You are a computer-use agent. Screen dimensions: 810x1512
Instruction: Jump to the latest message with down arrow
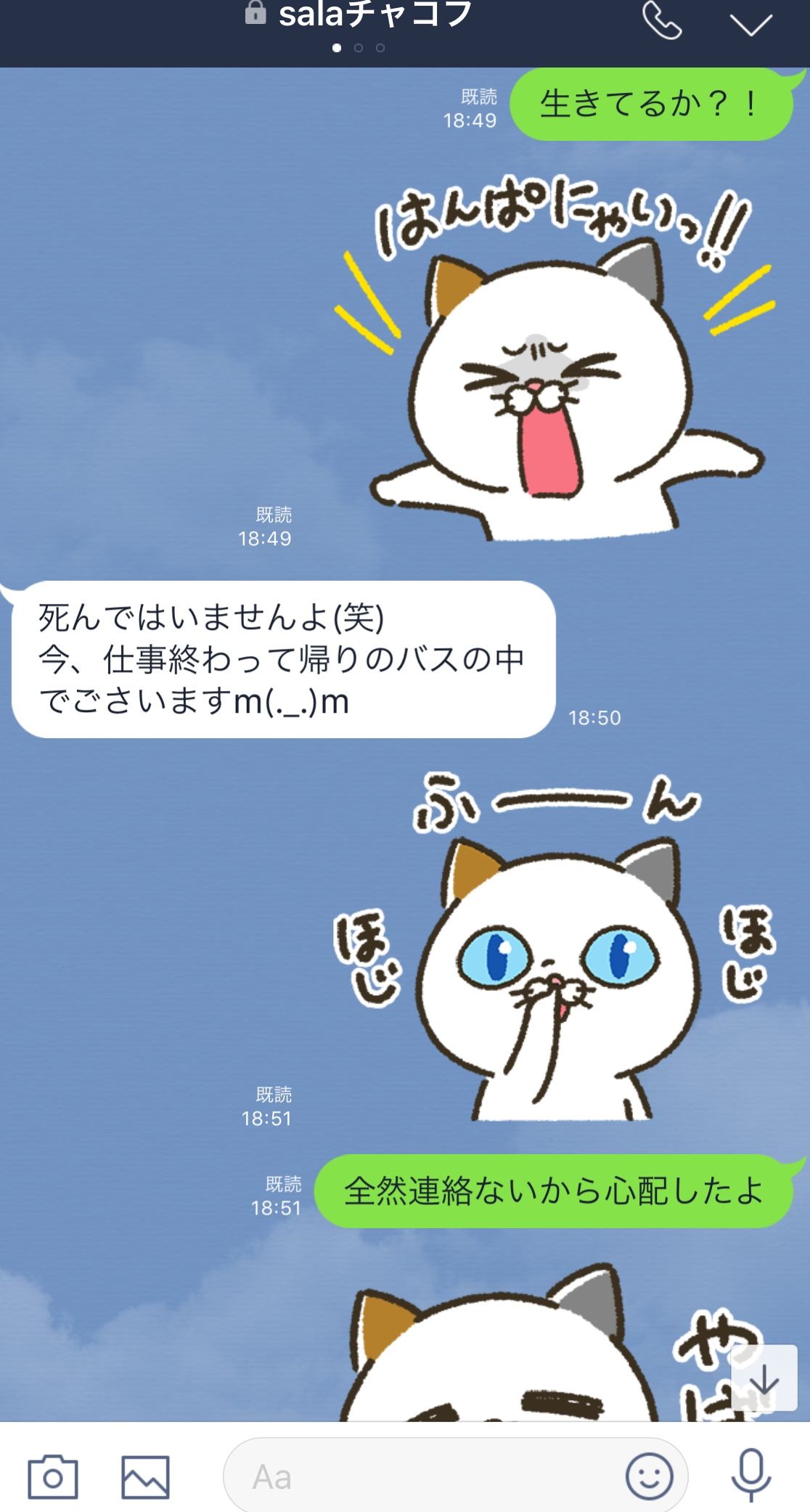(x=764, y=1378)
